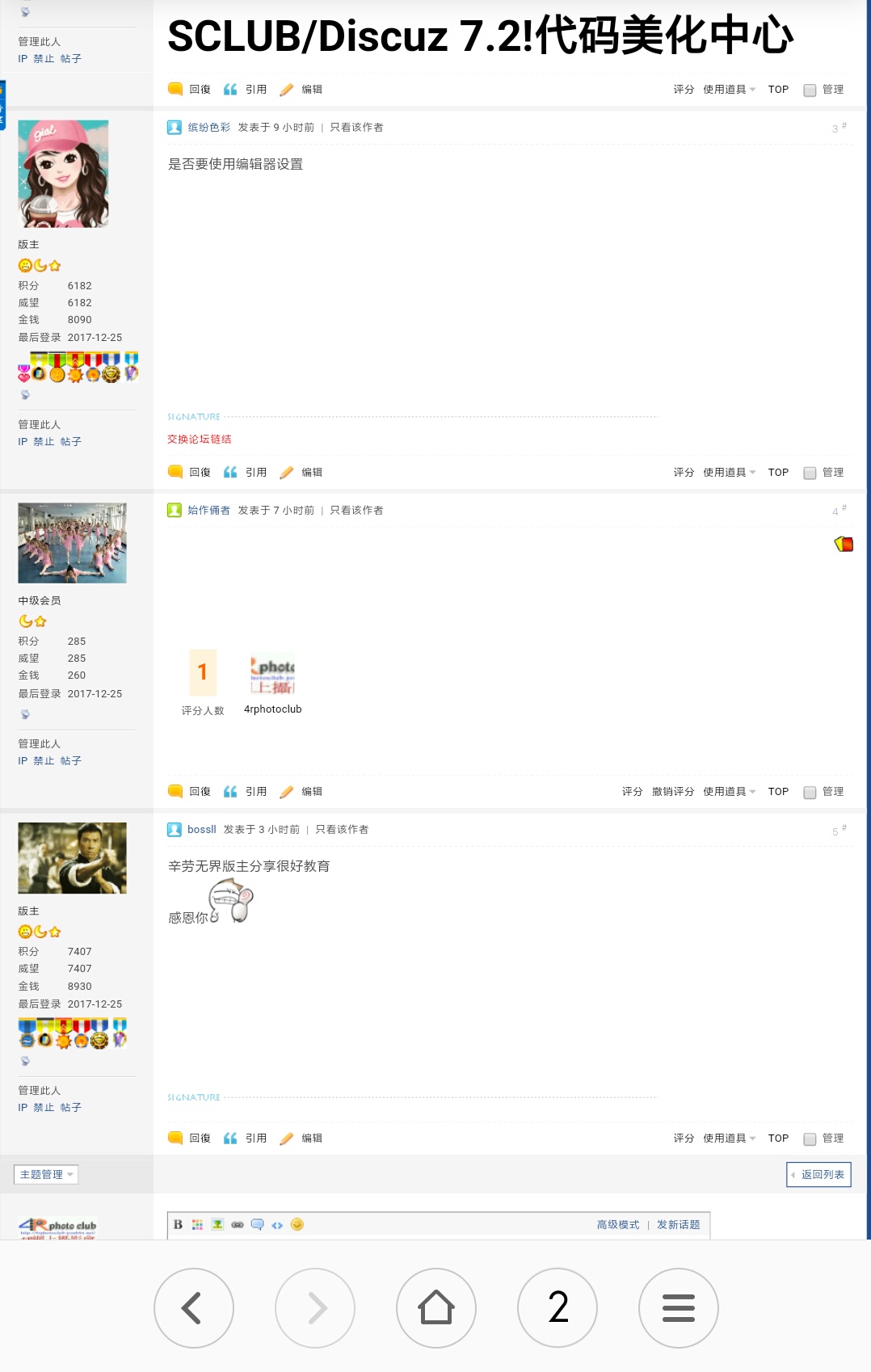Go to the browser home page
The height and width of the screenshot is (1372, 871).
(436, 1307)
